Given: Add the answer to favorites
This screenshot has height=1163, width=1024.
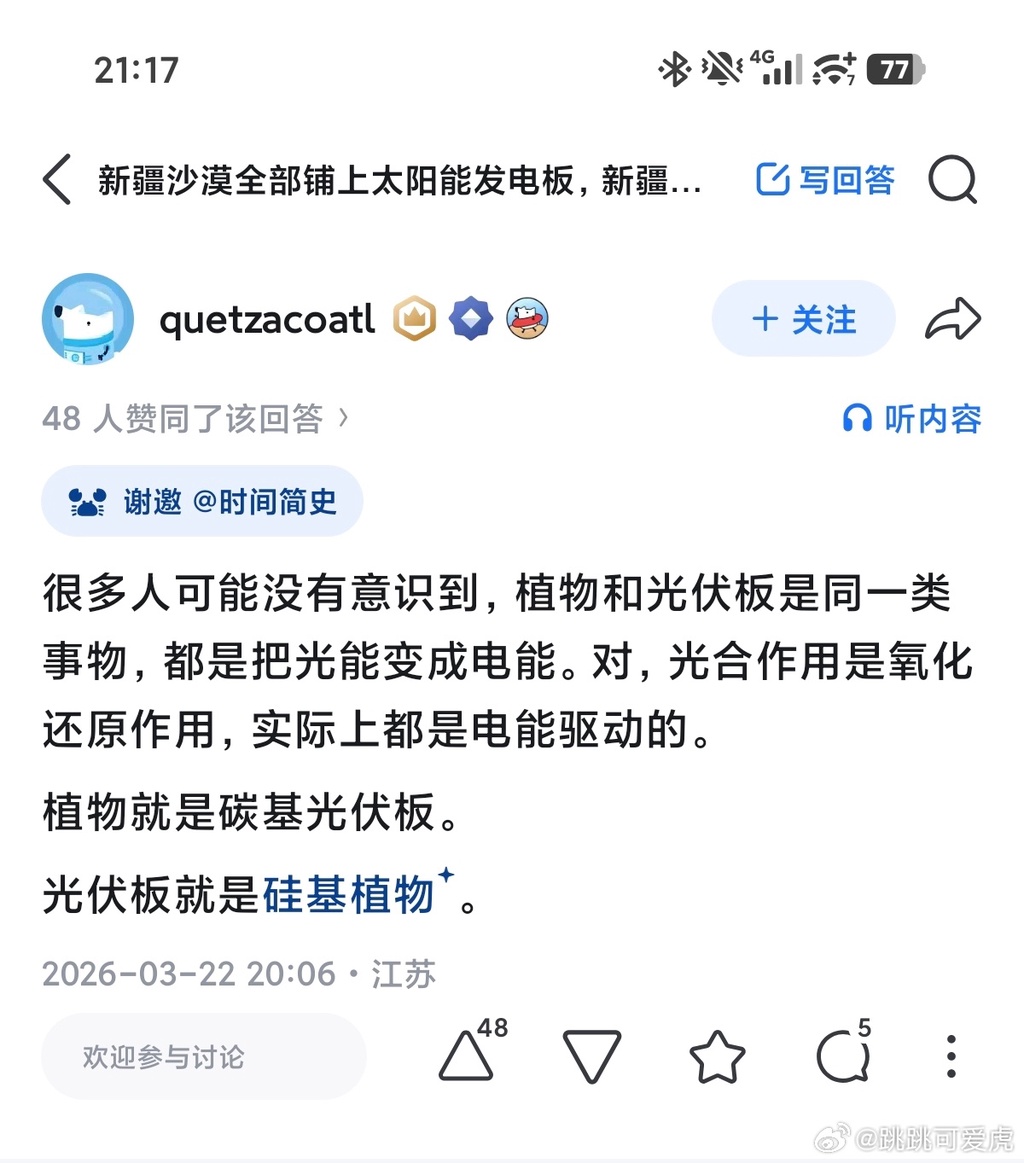Looking at the screenshot, I should [x=717, y=1057].
